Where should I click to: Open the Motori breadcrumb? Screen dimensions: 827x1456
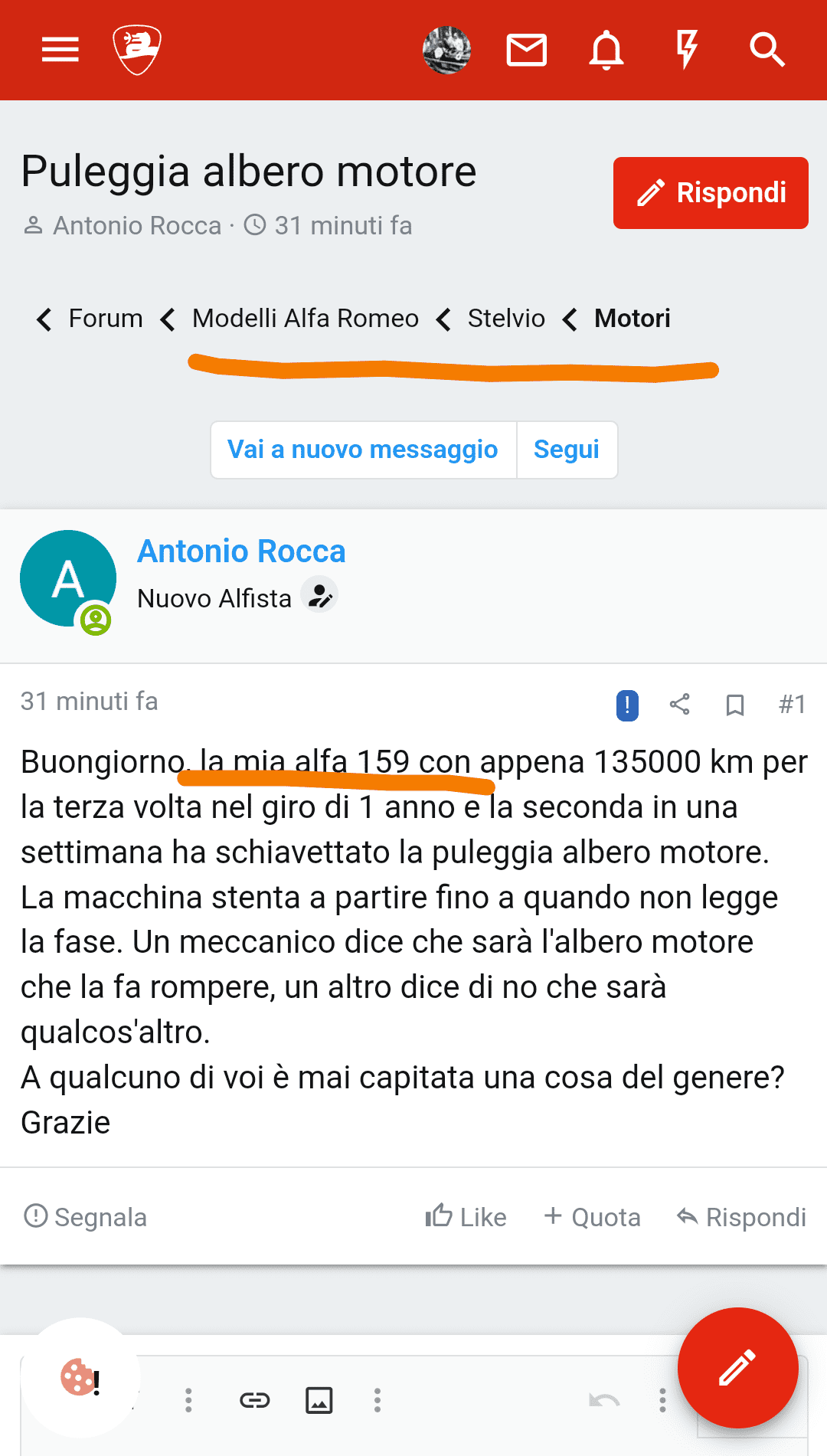(632, 319)
